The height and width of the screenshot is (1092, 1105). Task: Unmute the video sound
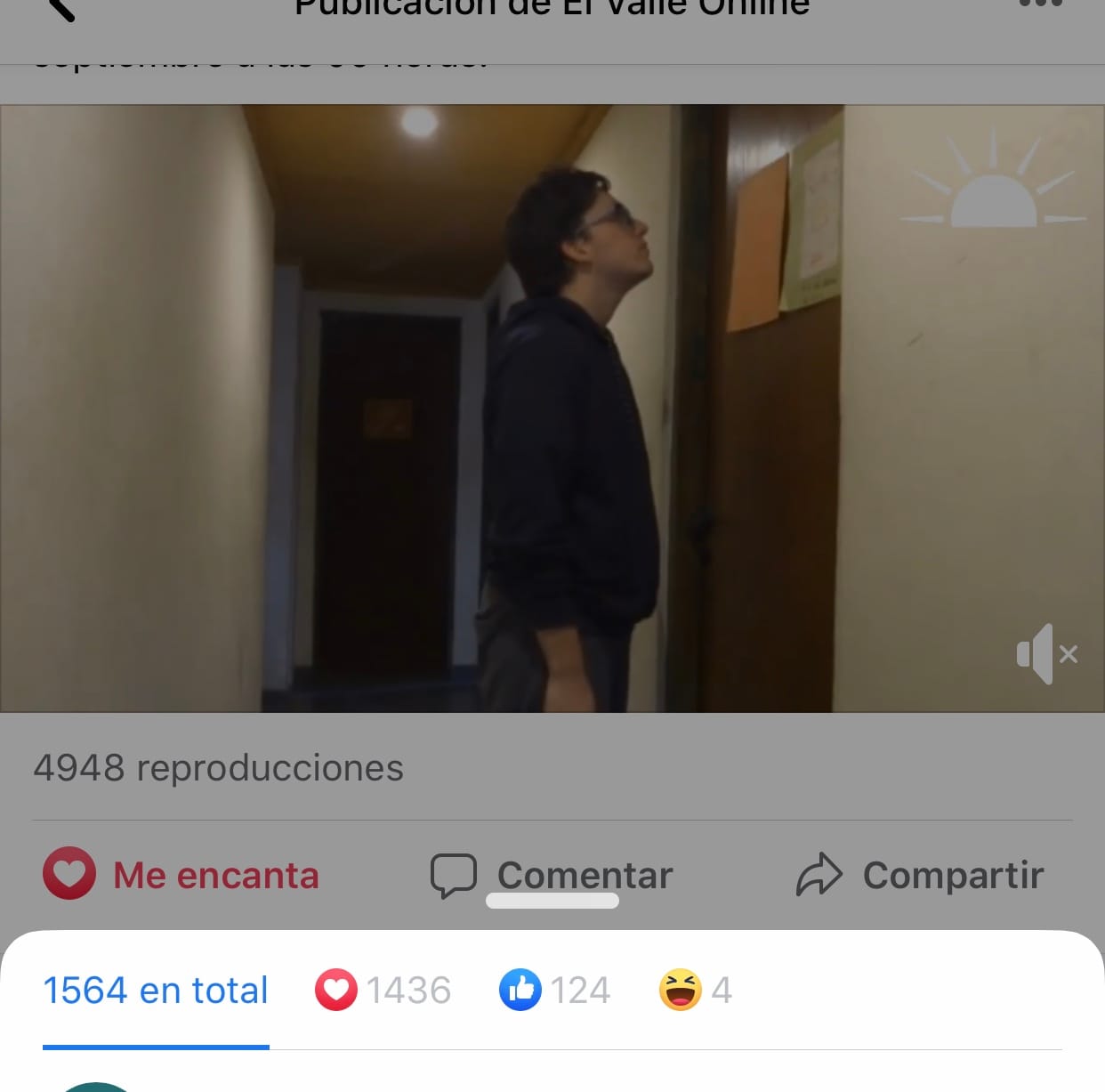(x=1046, y=654)
